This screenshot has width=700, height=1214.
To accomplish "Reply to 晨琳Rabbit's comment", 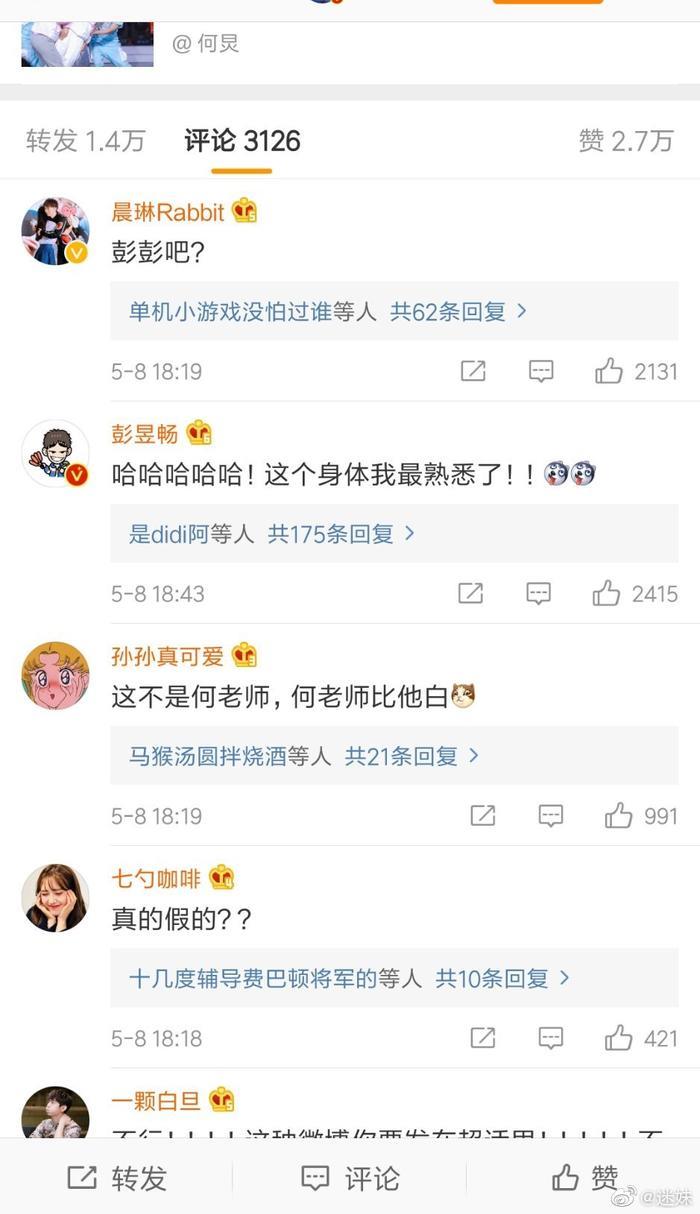I will (x=541, y=371).
